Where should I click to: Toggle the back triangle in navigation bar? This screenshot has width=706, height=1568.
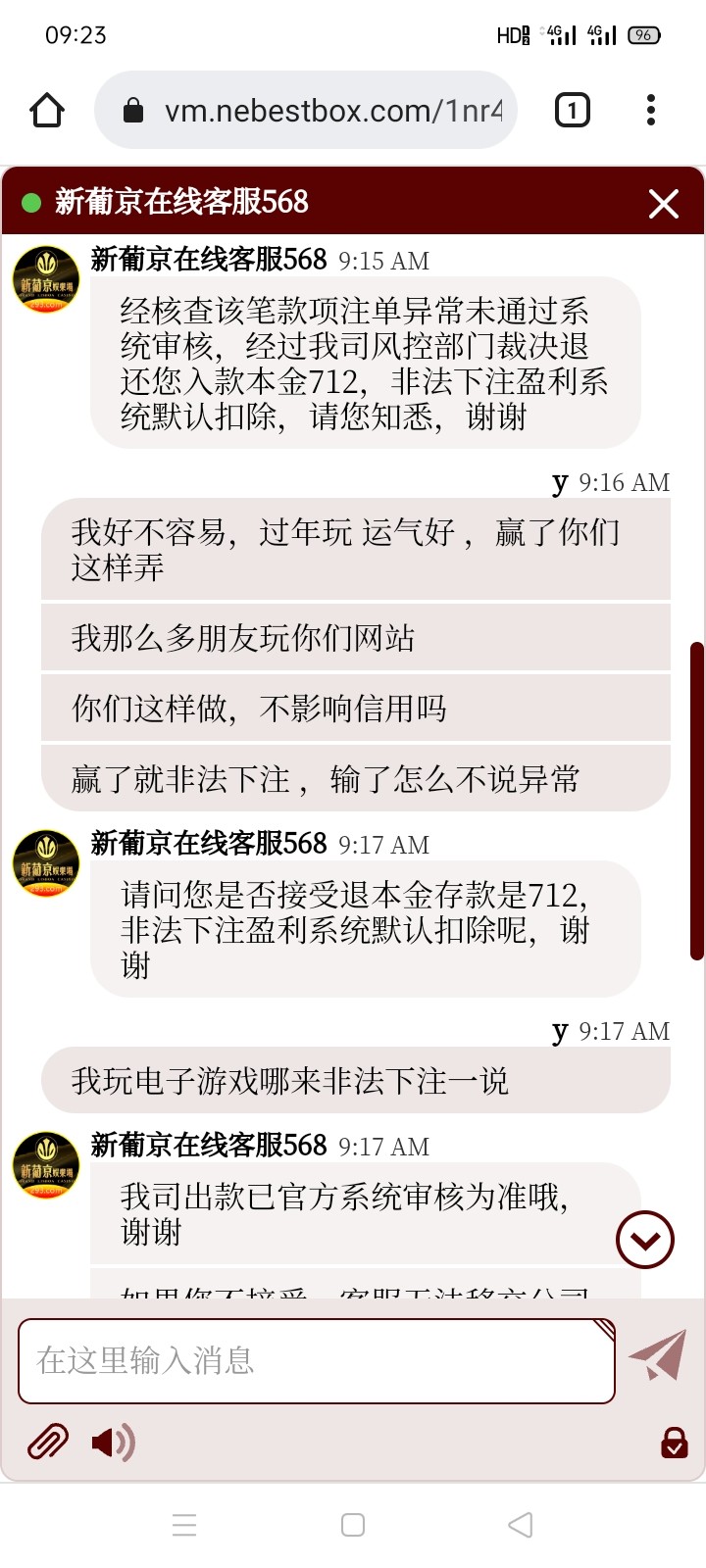point(518,1524)
